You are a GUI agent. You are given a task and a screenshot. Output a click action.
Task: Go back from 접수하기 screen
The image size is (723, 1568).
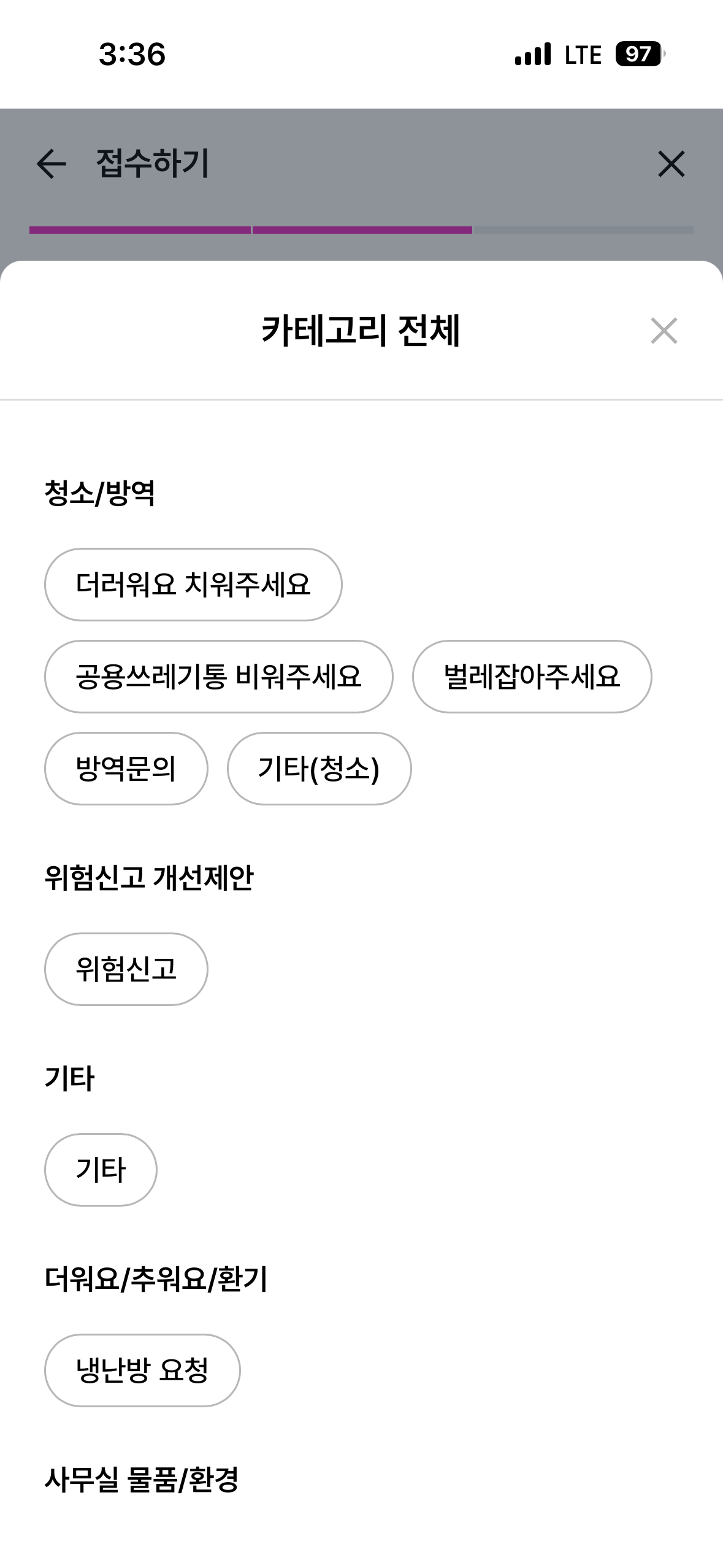coord(51,164)
